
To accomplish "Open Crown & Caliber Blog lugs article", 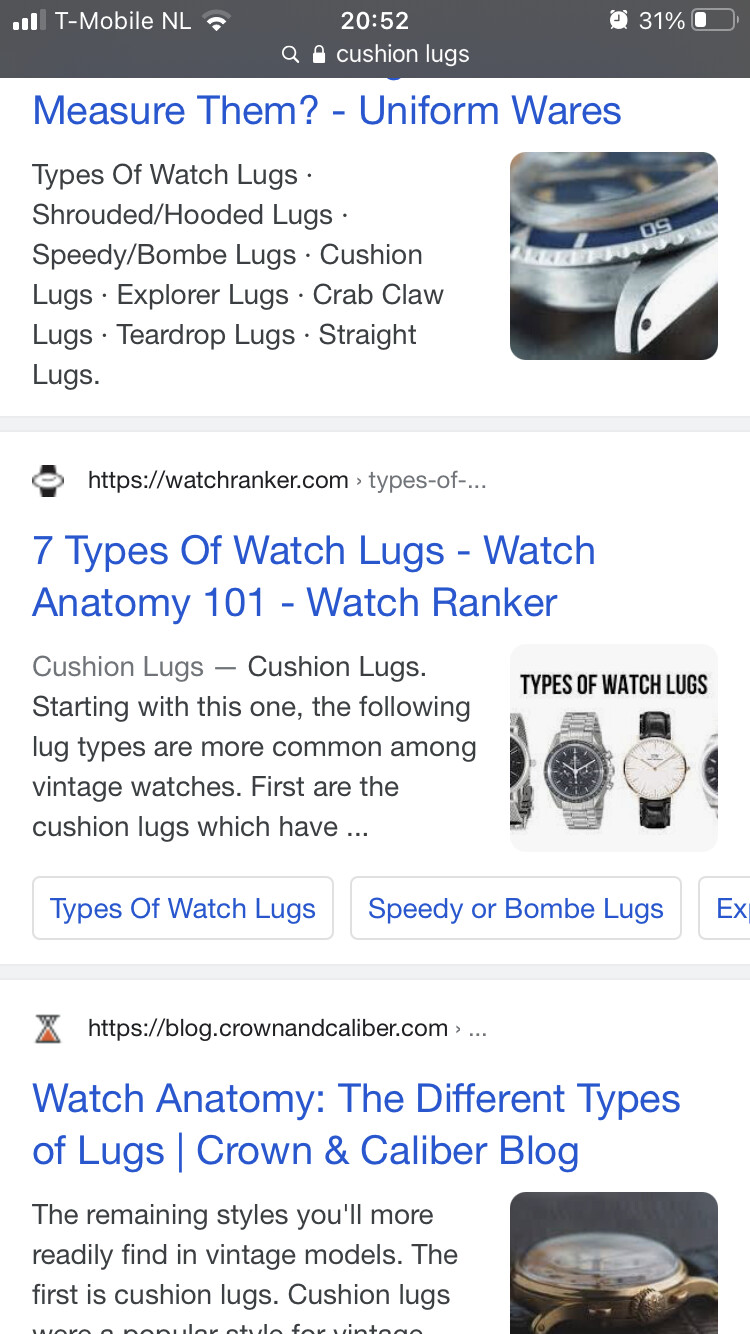I will tap(356, 1125).
